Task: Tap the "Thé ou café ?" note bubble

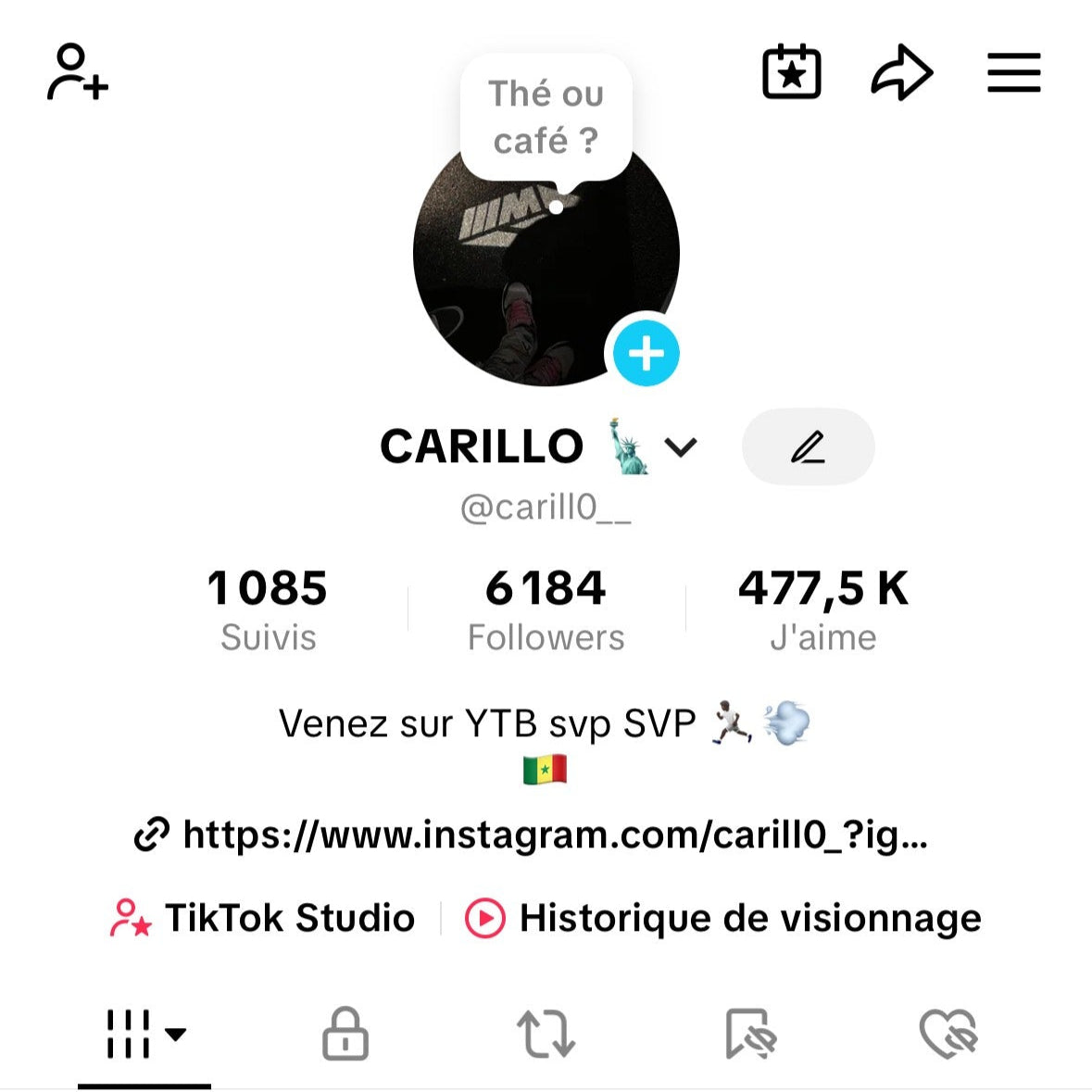Action: point(546,118)
